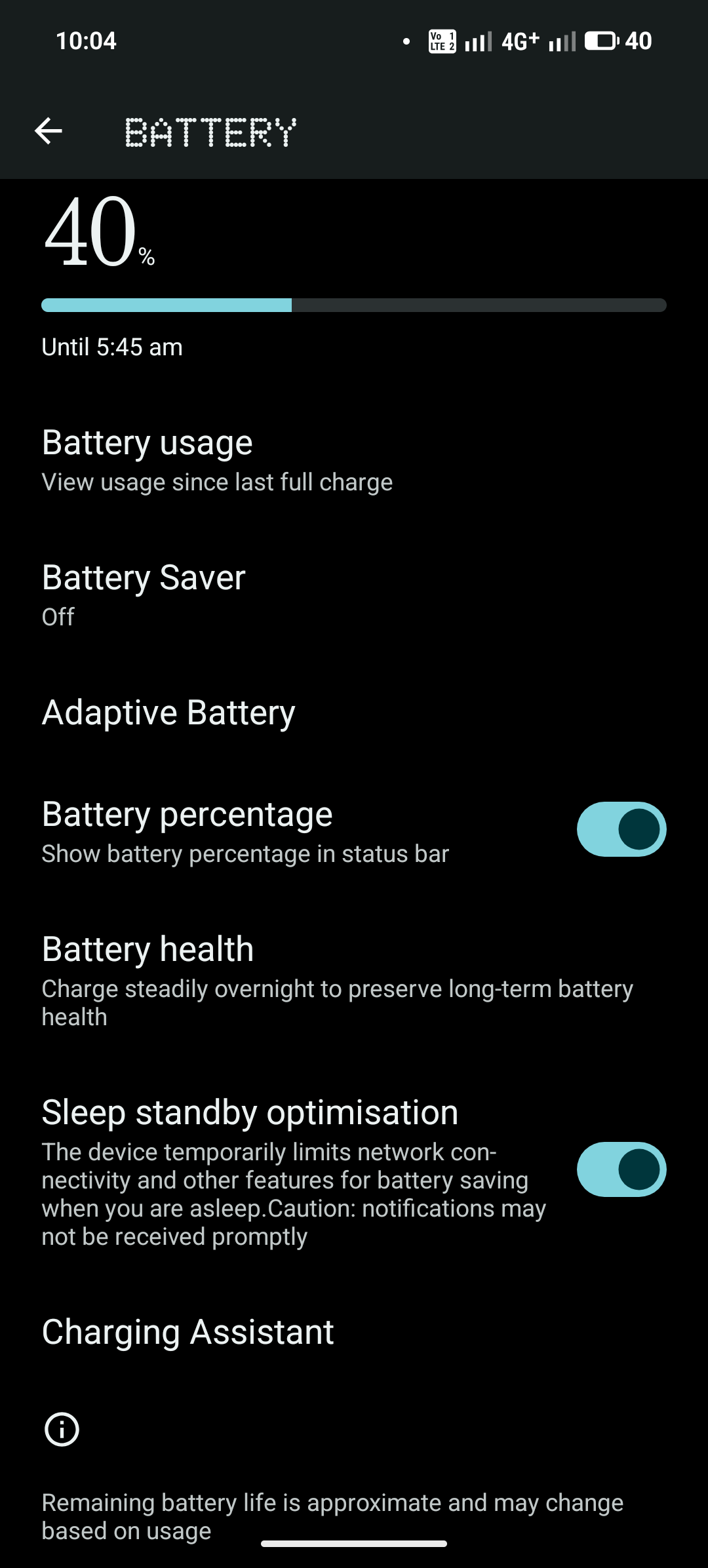Open Adaptive Battery settings

coord(169,713)
